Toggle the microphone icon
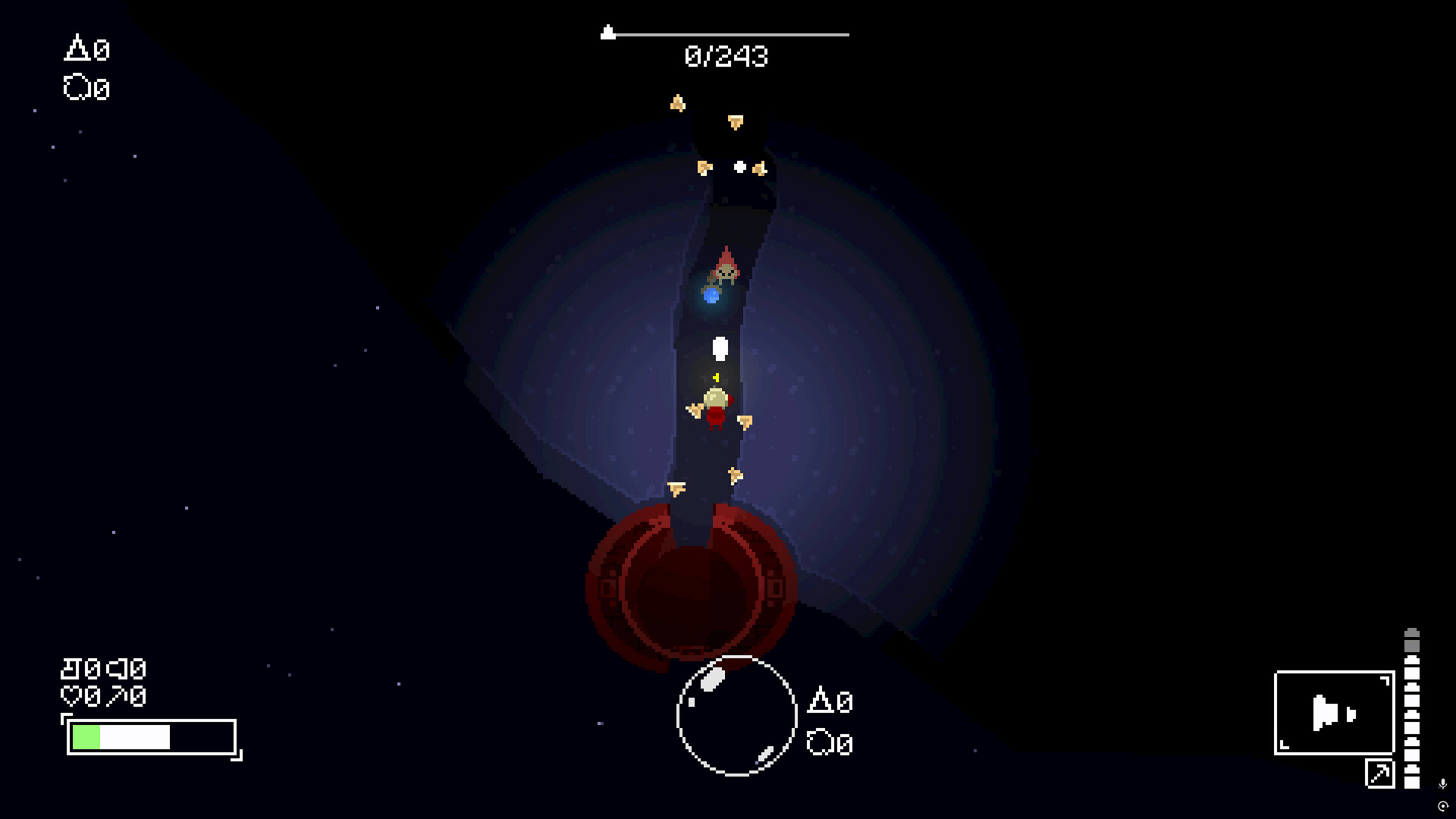 click(x=1442, y=784)
